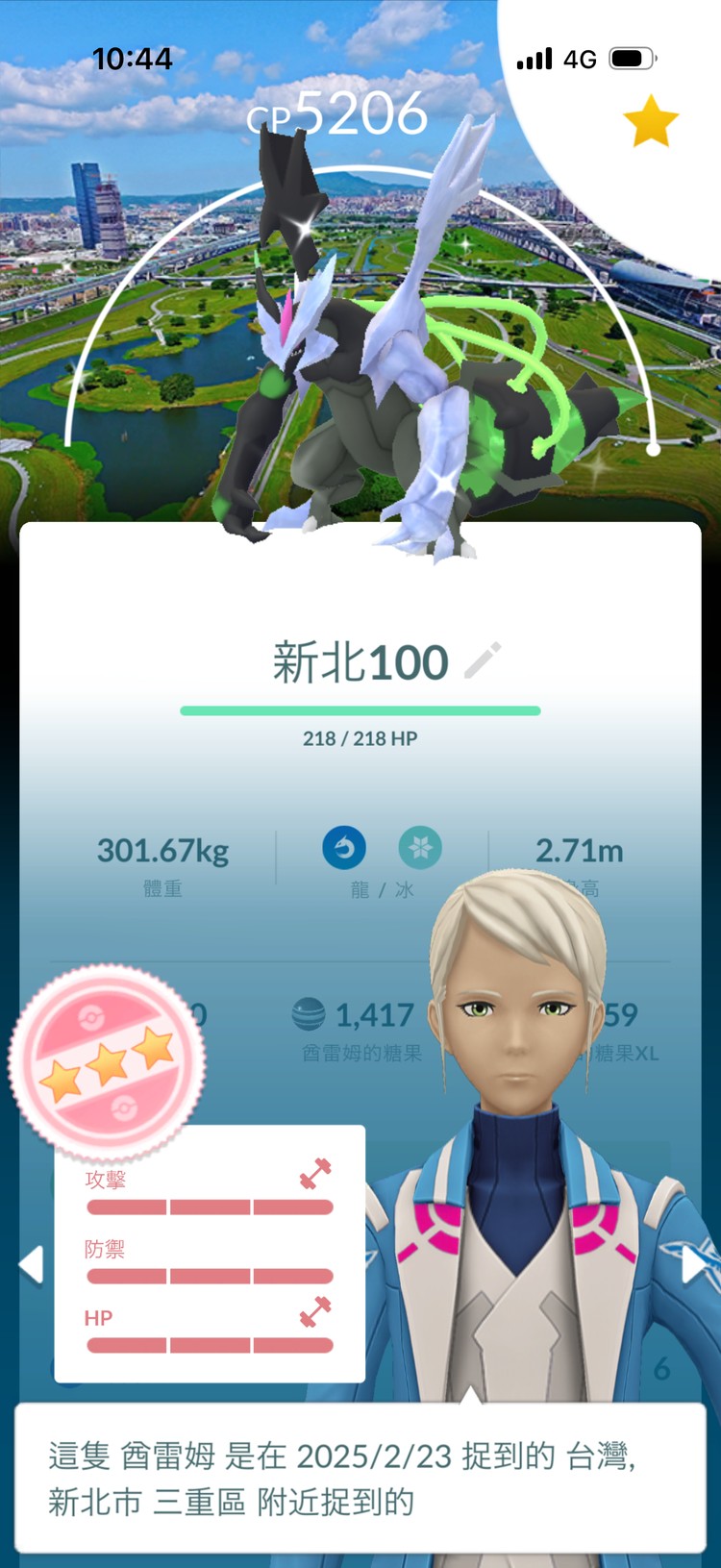Edit the nickname 新北100 with the pencil
The image size is (721, 1568).
pyautogui.click(x=483, y=661)
